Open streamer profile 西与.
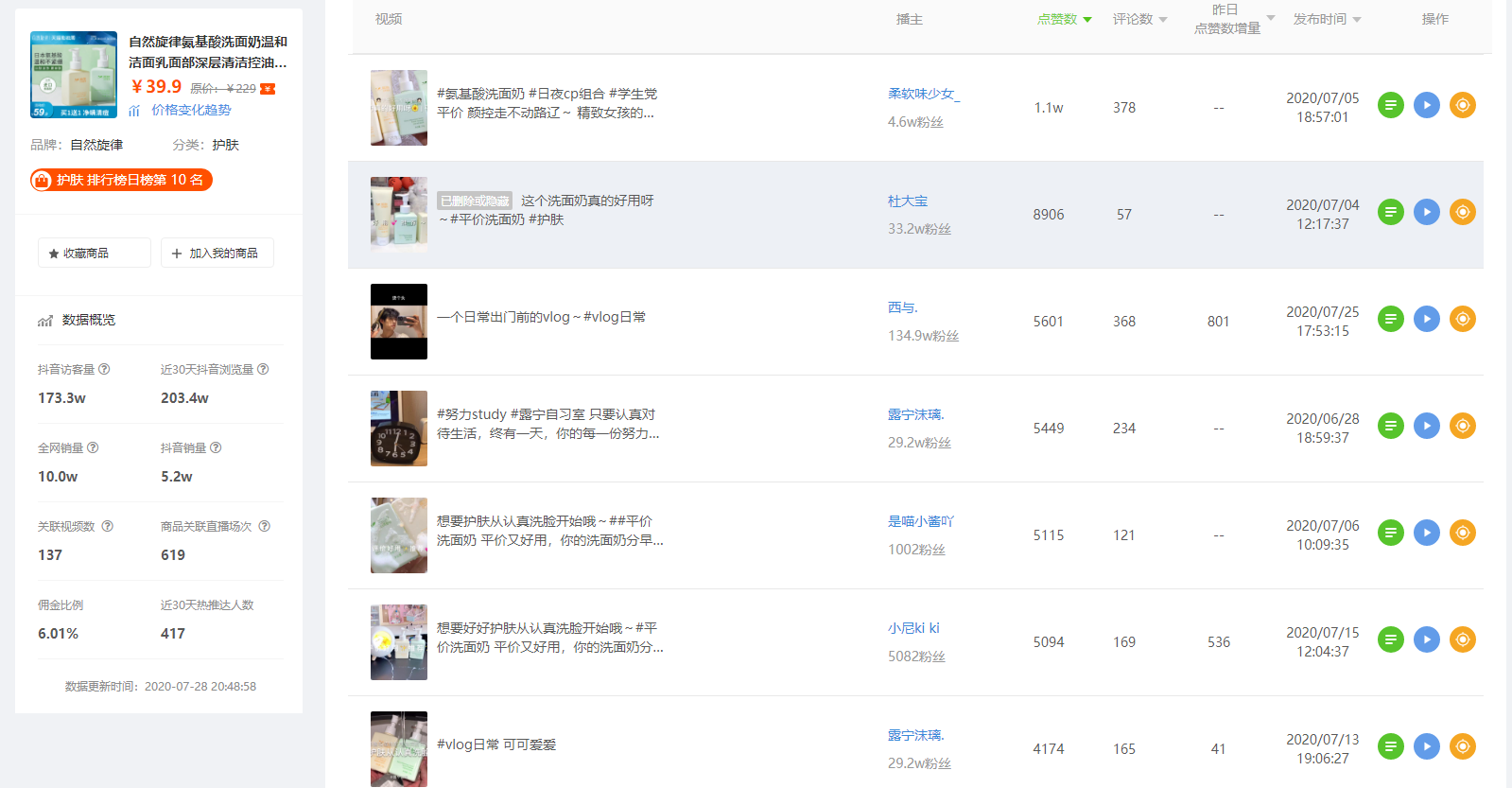The width and height of the screenshot is (1512, 788). 902,307
